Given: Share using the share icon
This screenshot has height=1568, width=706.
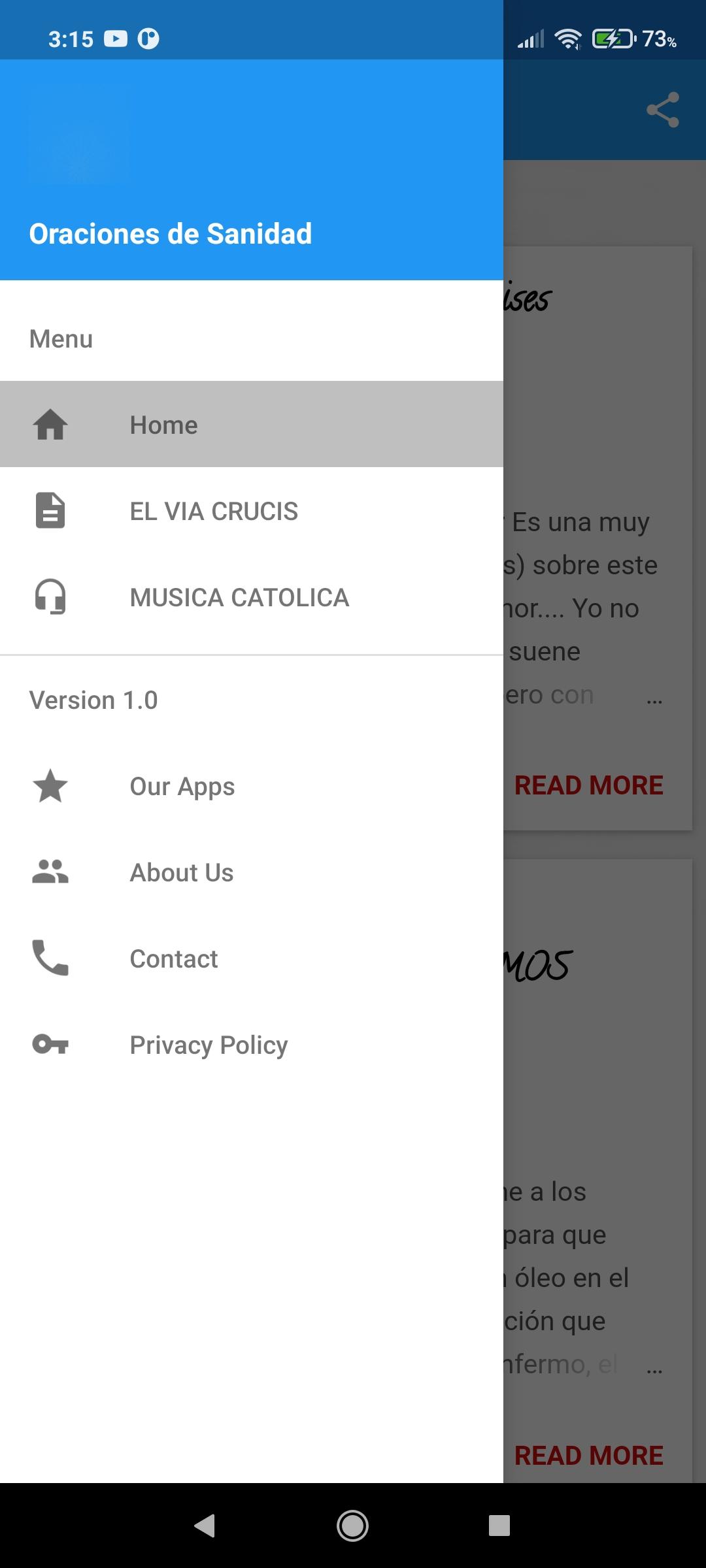Looking at the screenshot, I should click(x=662, y=110).
